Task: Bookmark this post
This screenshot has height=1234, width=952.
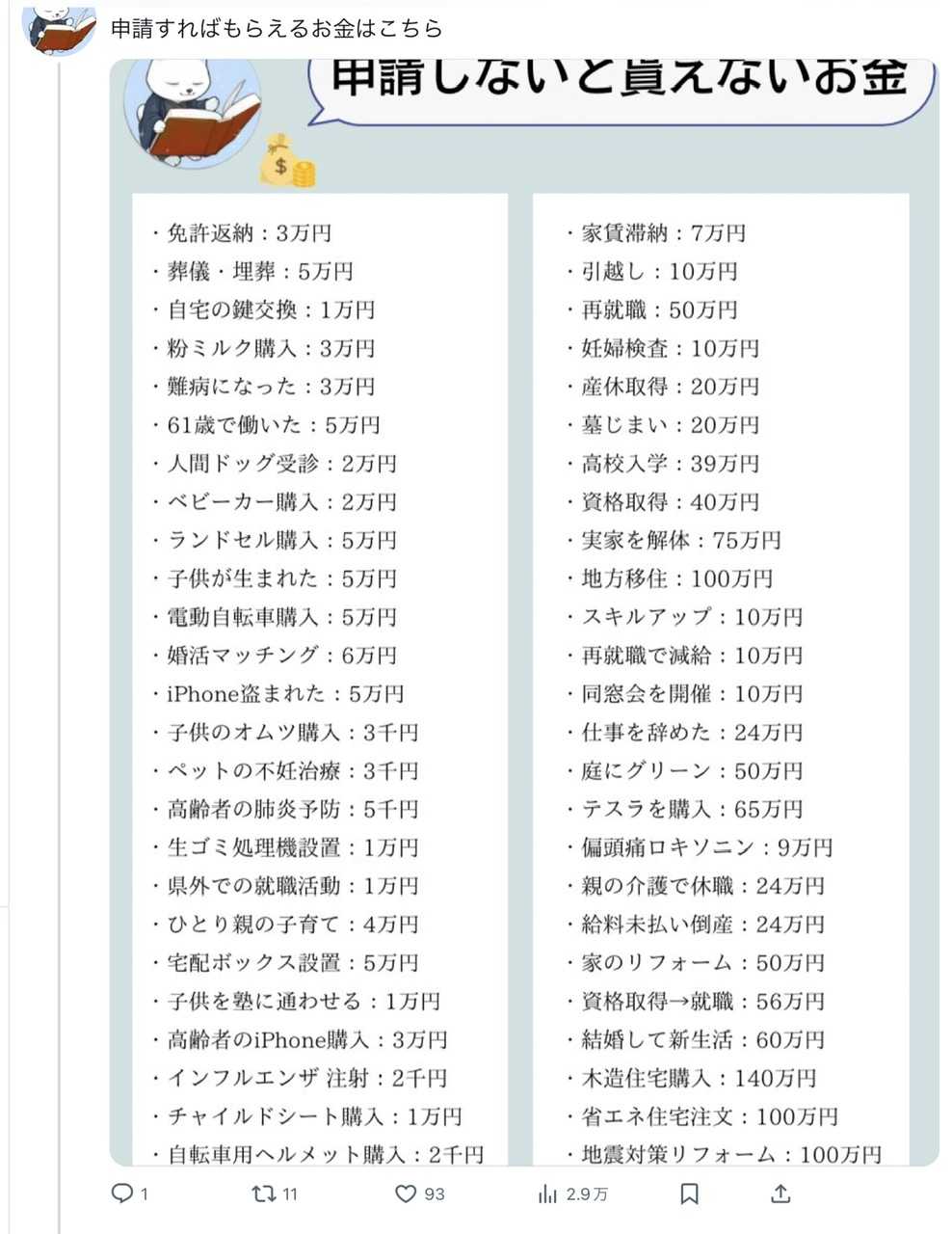Action: point(689,1194)
